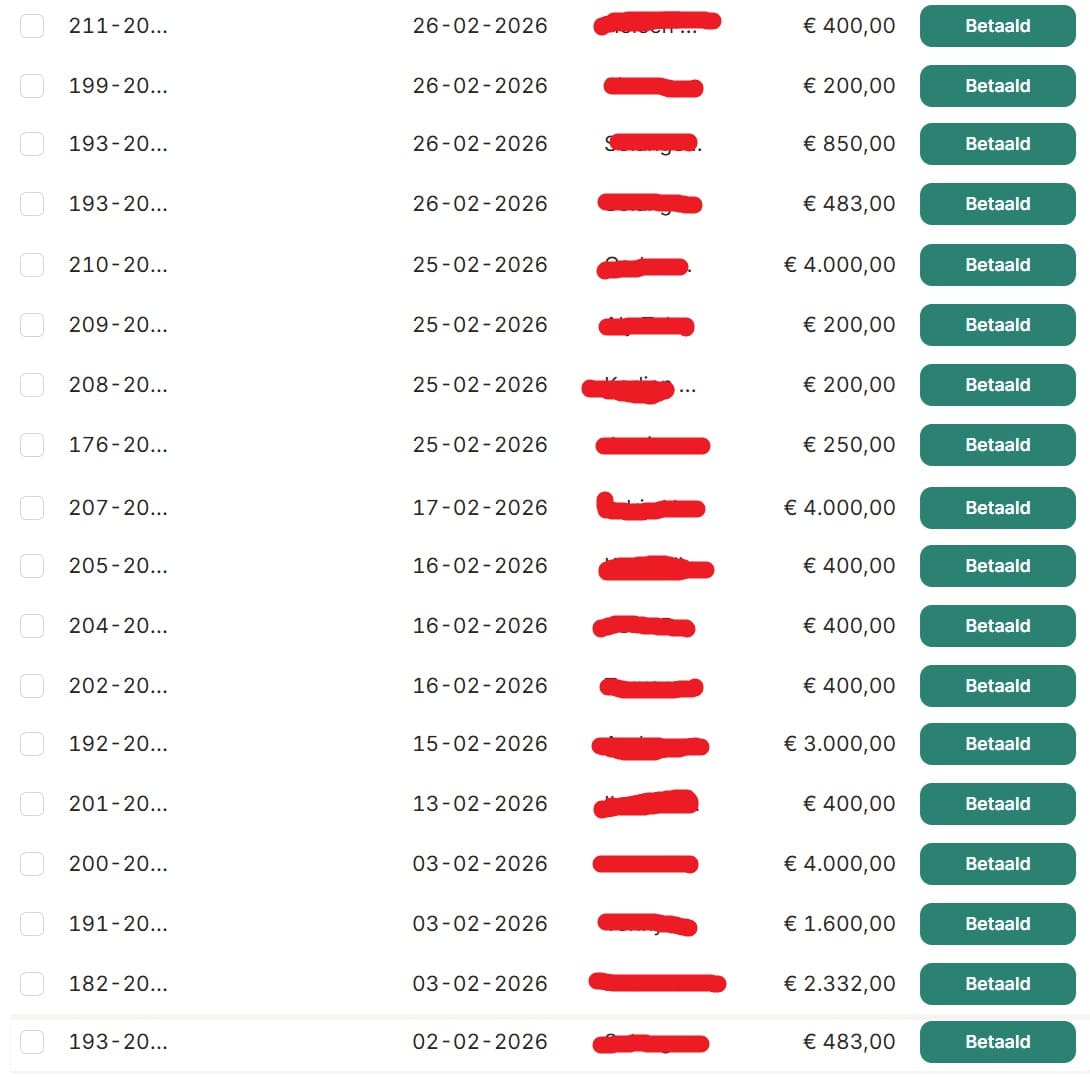This screenshot has height=1077, width=1090.
Task: Select invoice 207-20... with its checkbox
Action: click(32, 508)
